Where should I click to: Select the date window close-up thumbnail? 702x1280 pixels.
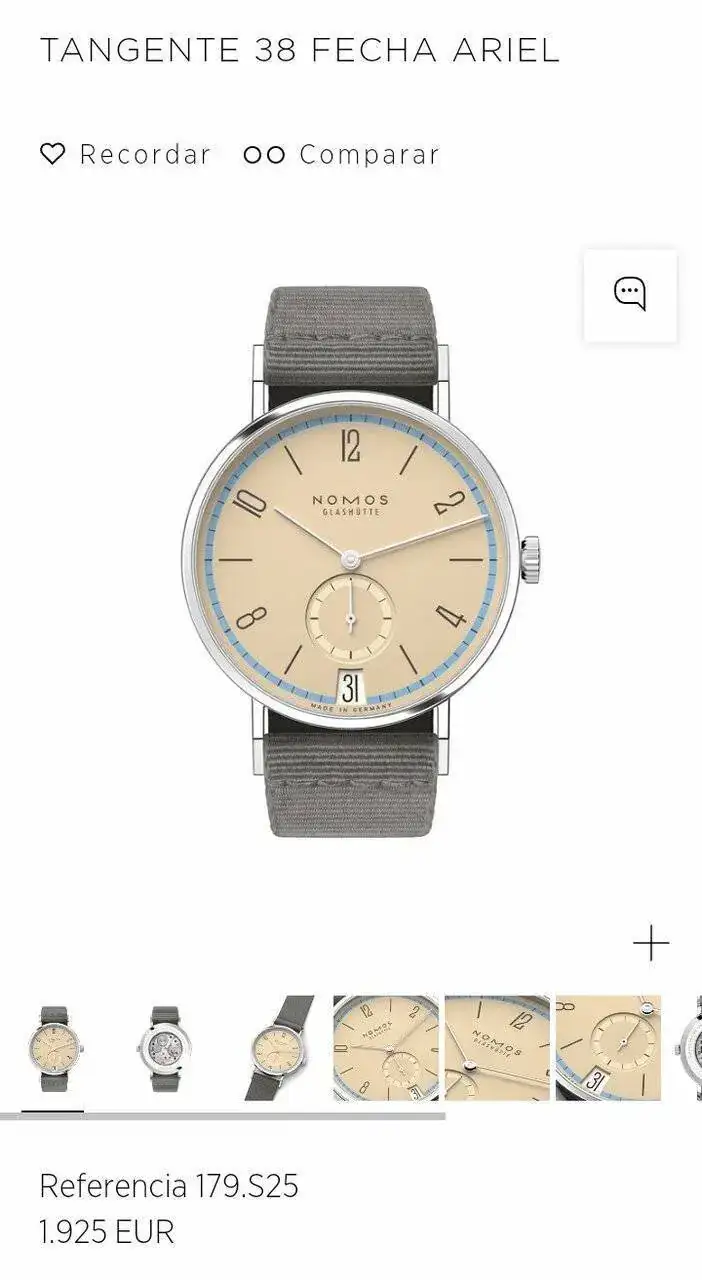(608, 1048)
